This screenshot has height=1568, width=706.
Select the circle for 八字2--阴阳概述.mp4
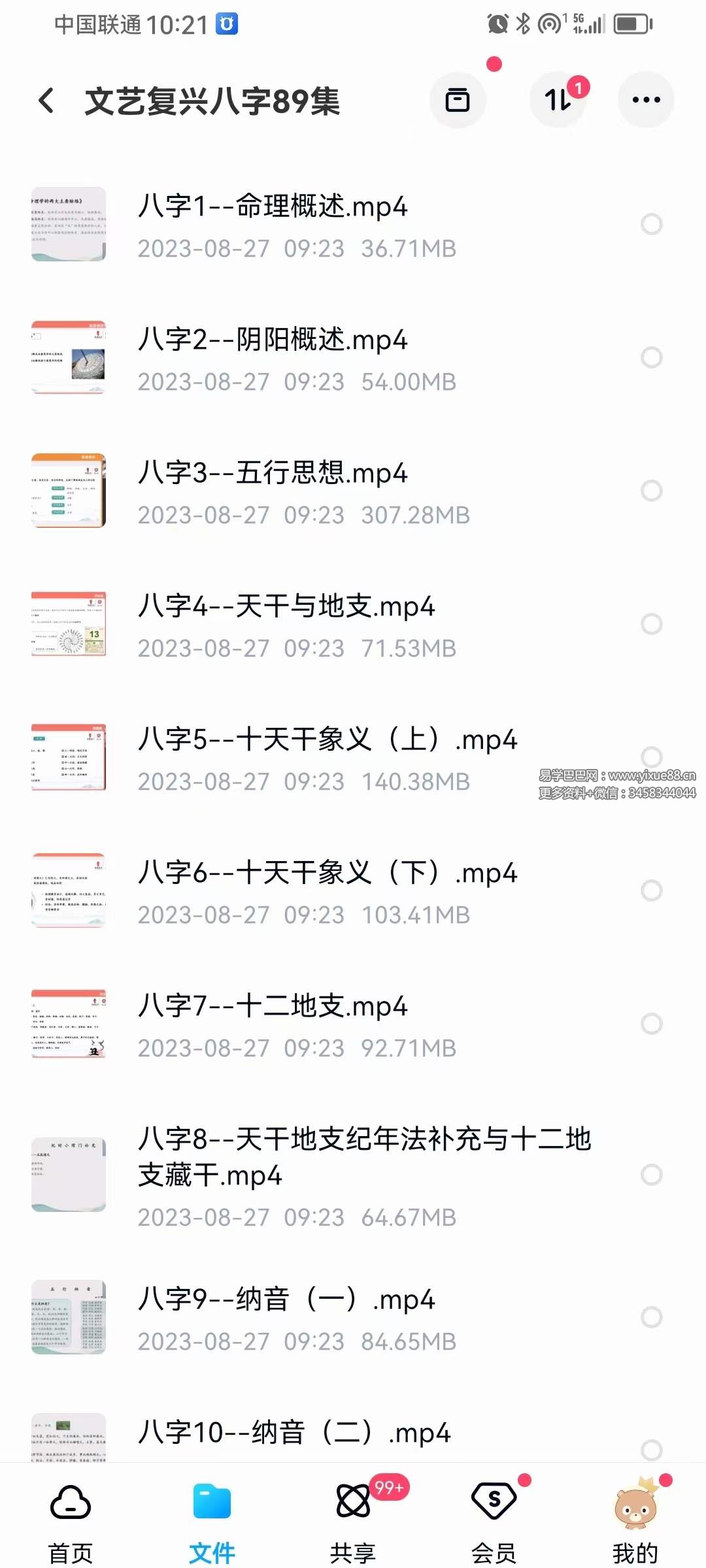coord(651,357)
